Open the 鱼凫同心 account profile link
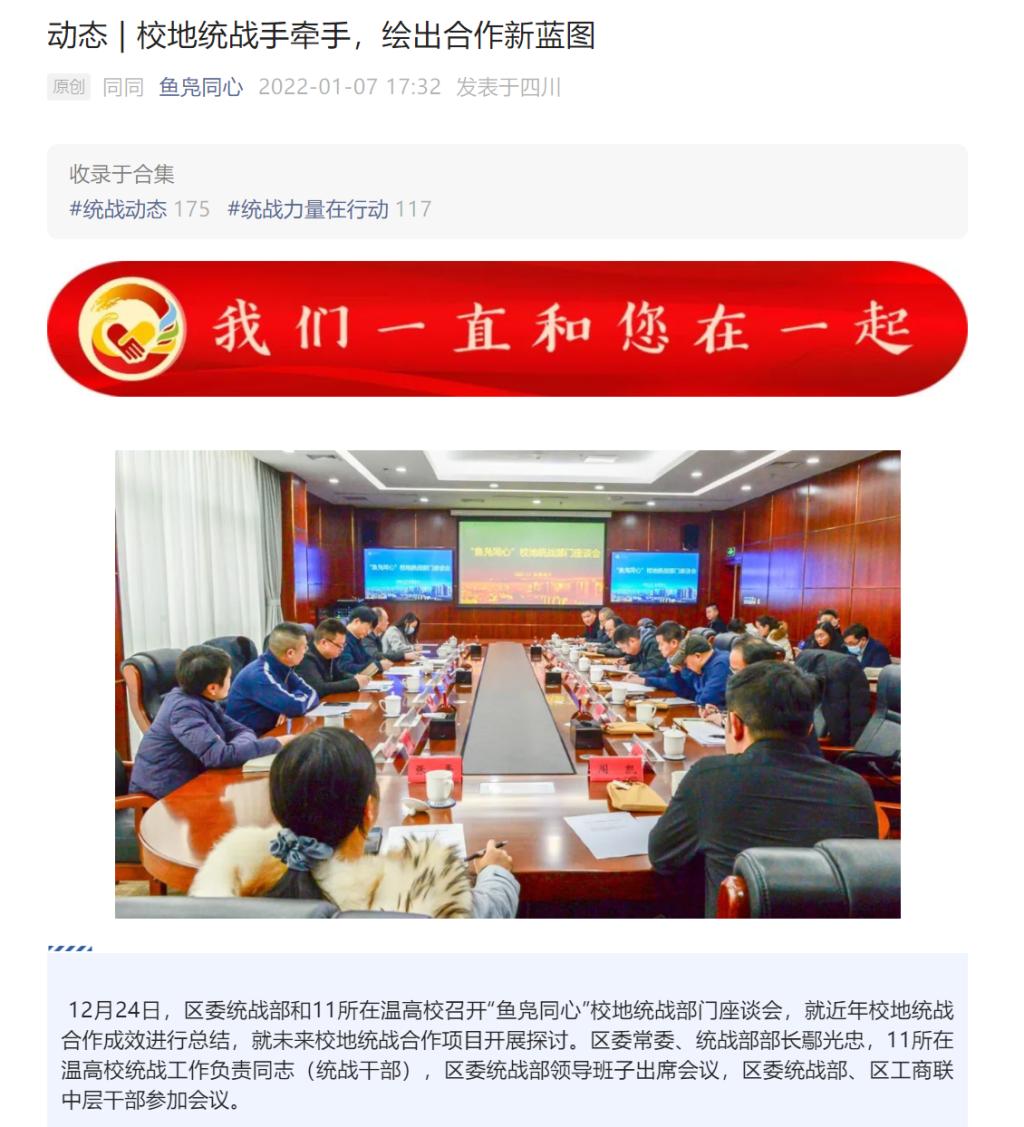 click(x=200, y=87)
